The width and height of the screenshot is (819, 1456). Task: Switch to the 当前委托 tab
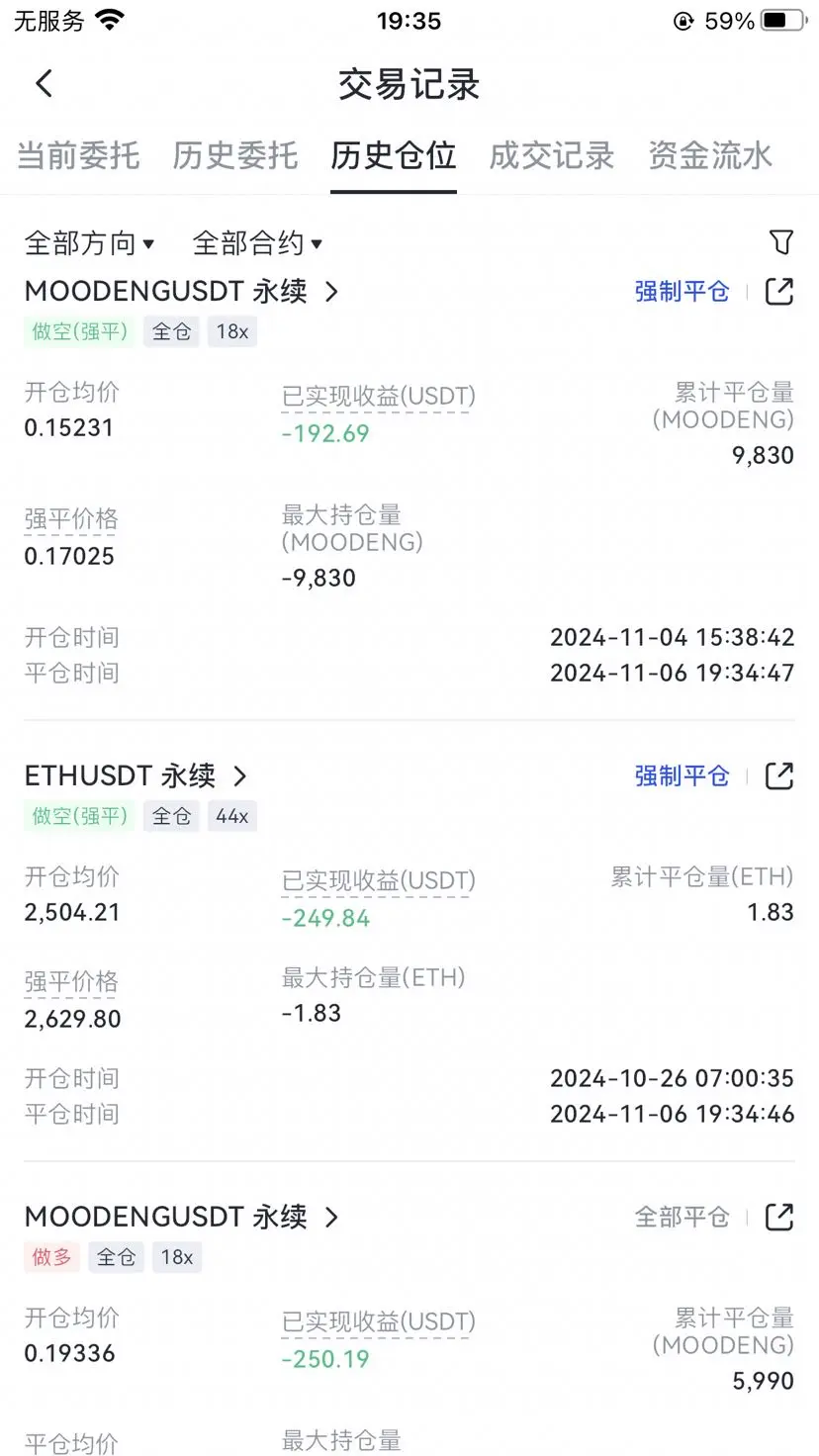[x=78, y=156]
